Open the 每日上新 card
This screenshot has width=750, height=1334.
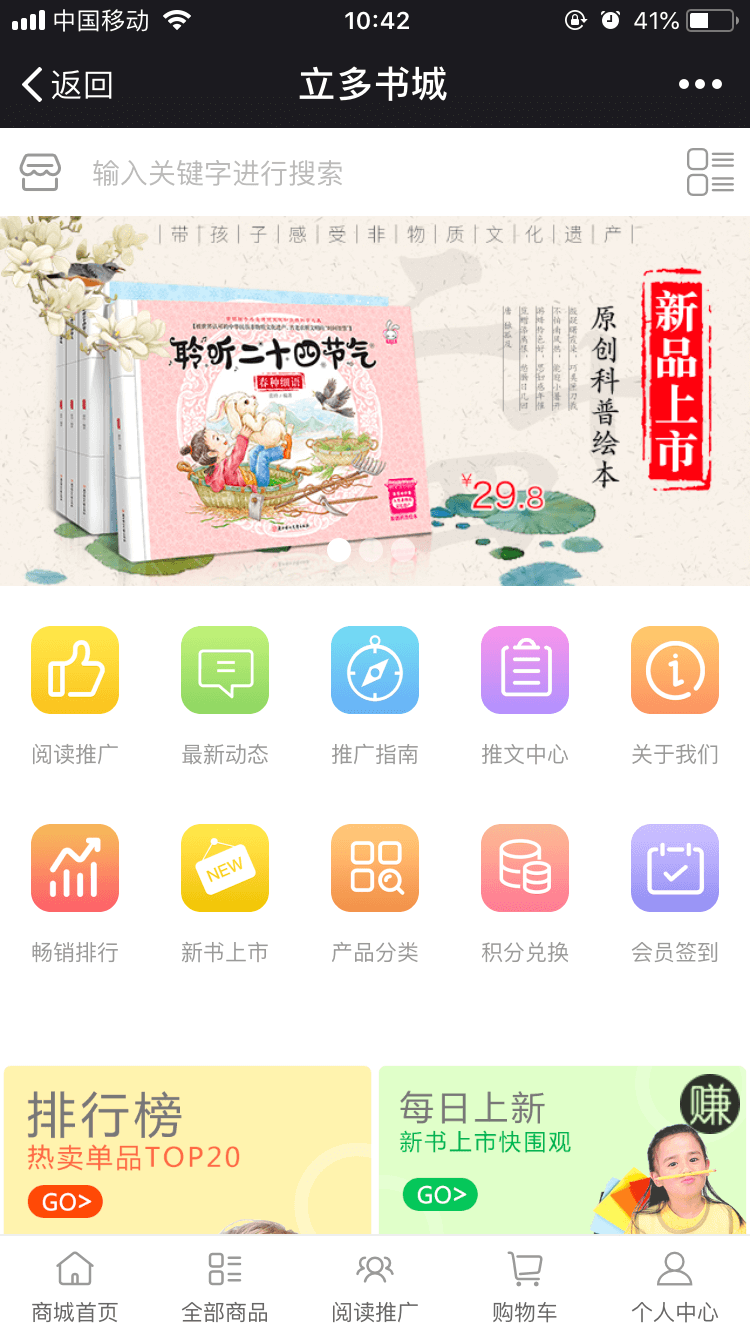562,1150
